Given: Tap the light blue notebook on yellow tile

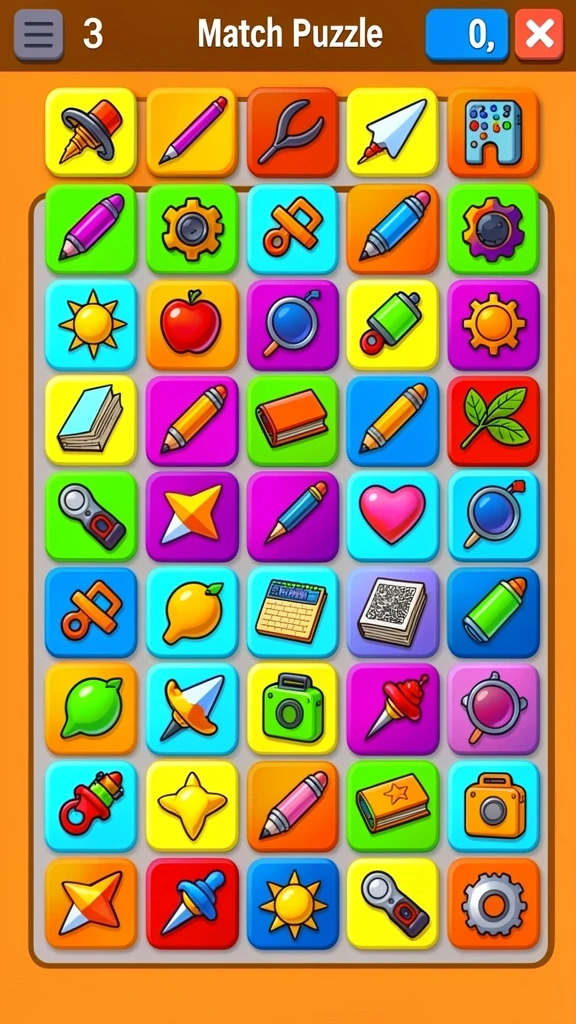Looking at the screenshot, I should pos(91,420).
